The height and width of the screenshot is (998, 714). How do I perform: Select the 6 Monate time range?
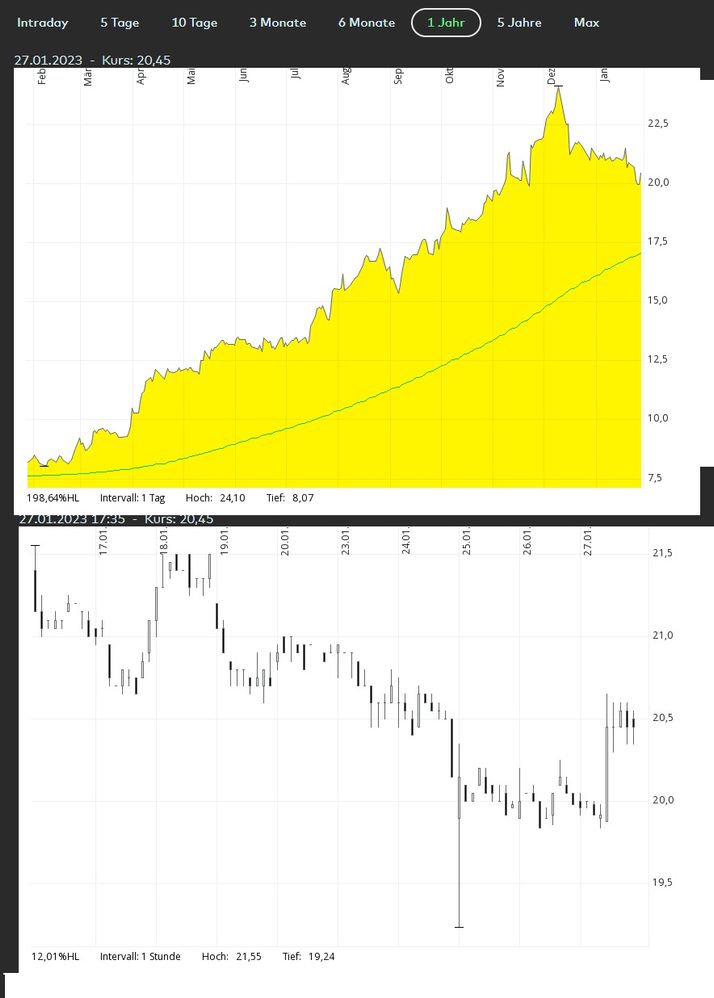click(366, 22)
